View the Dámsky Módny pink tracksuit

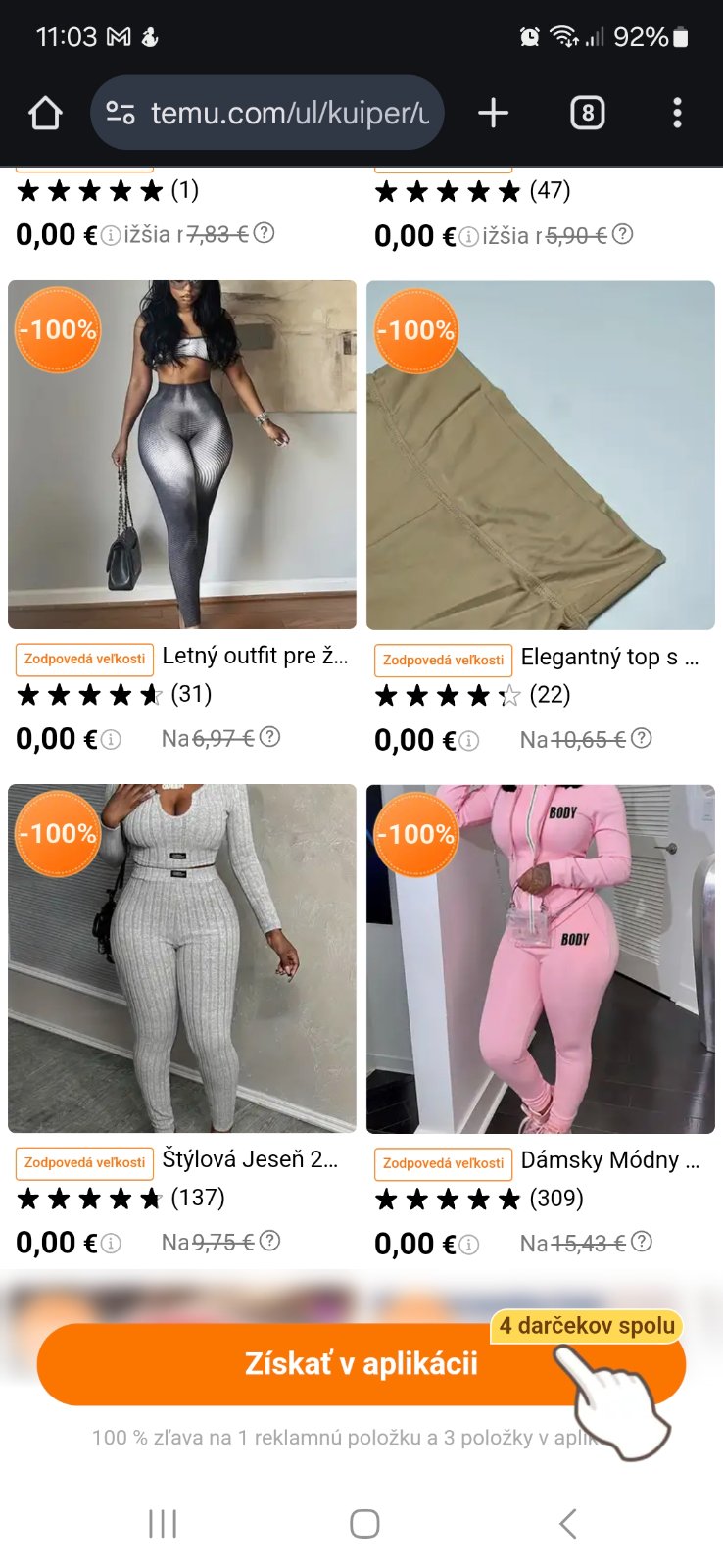pyautogui.click(x=541, y=958)
